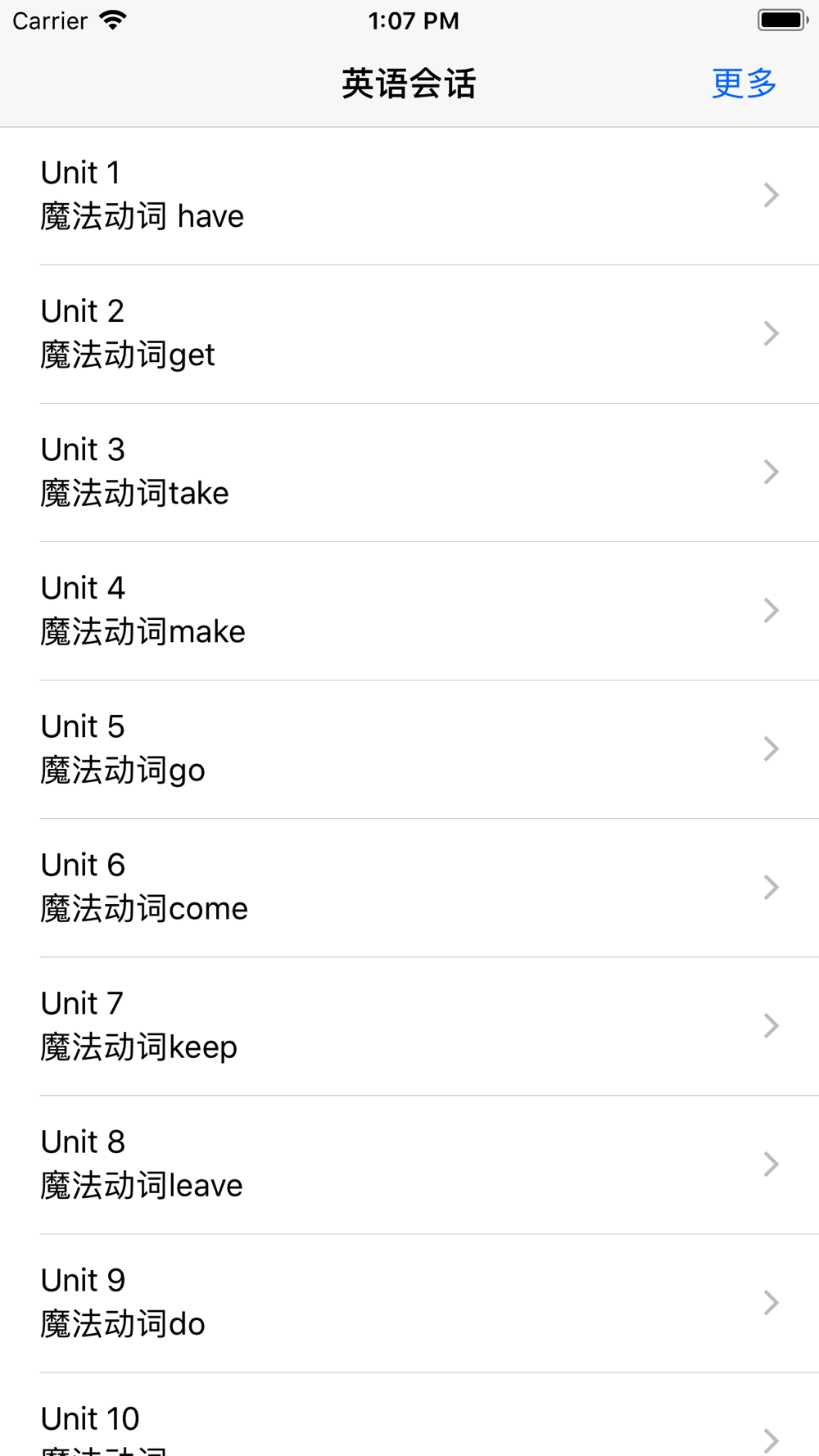The height and width of the screenshot is (1456, 819).
Task: Open Unit 2 魔法动词get
Action: [409, 334]
